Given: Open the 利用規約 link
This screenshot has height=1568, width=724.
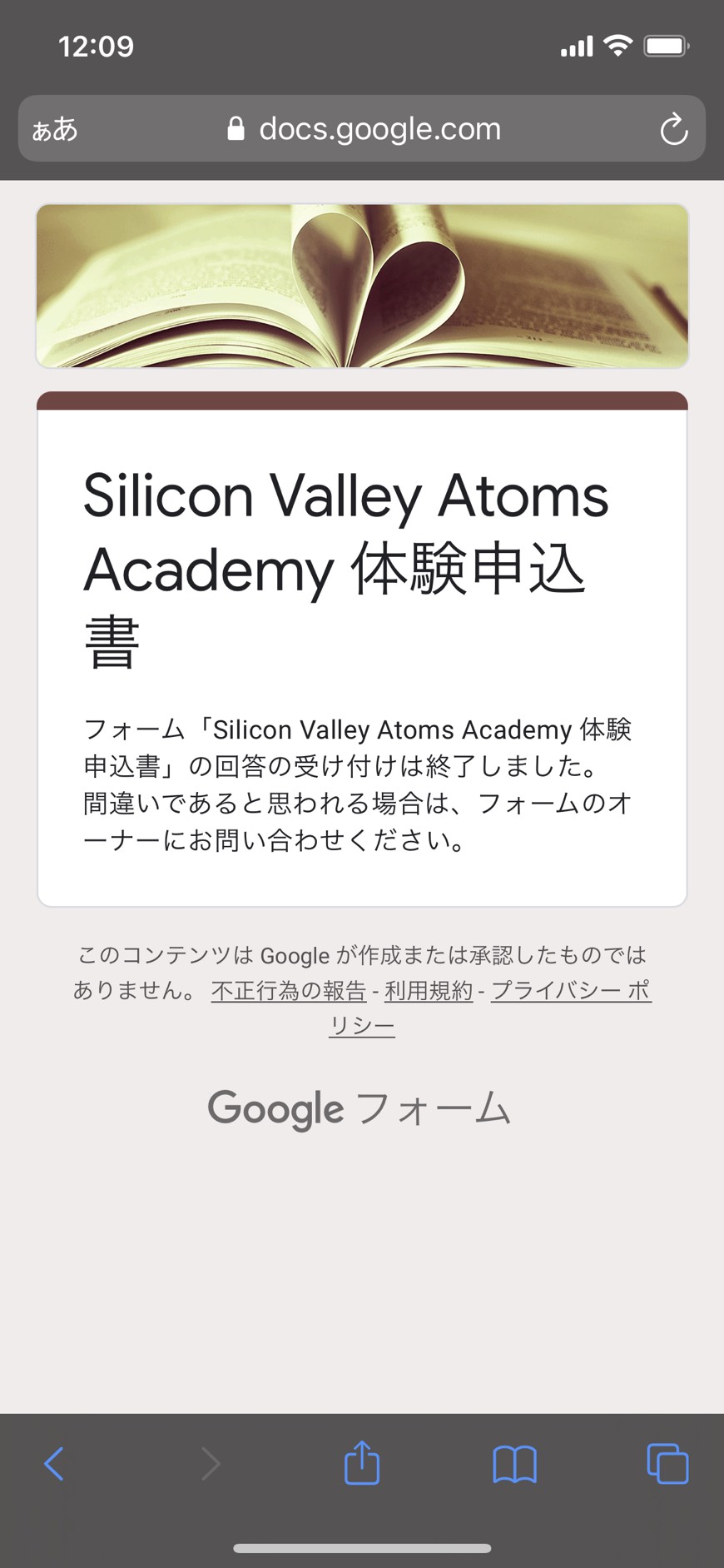Looking at the screenshot, I should [429, 990].
